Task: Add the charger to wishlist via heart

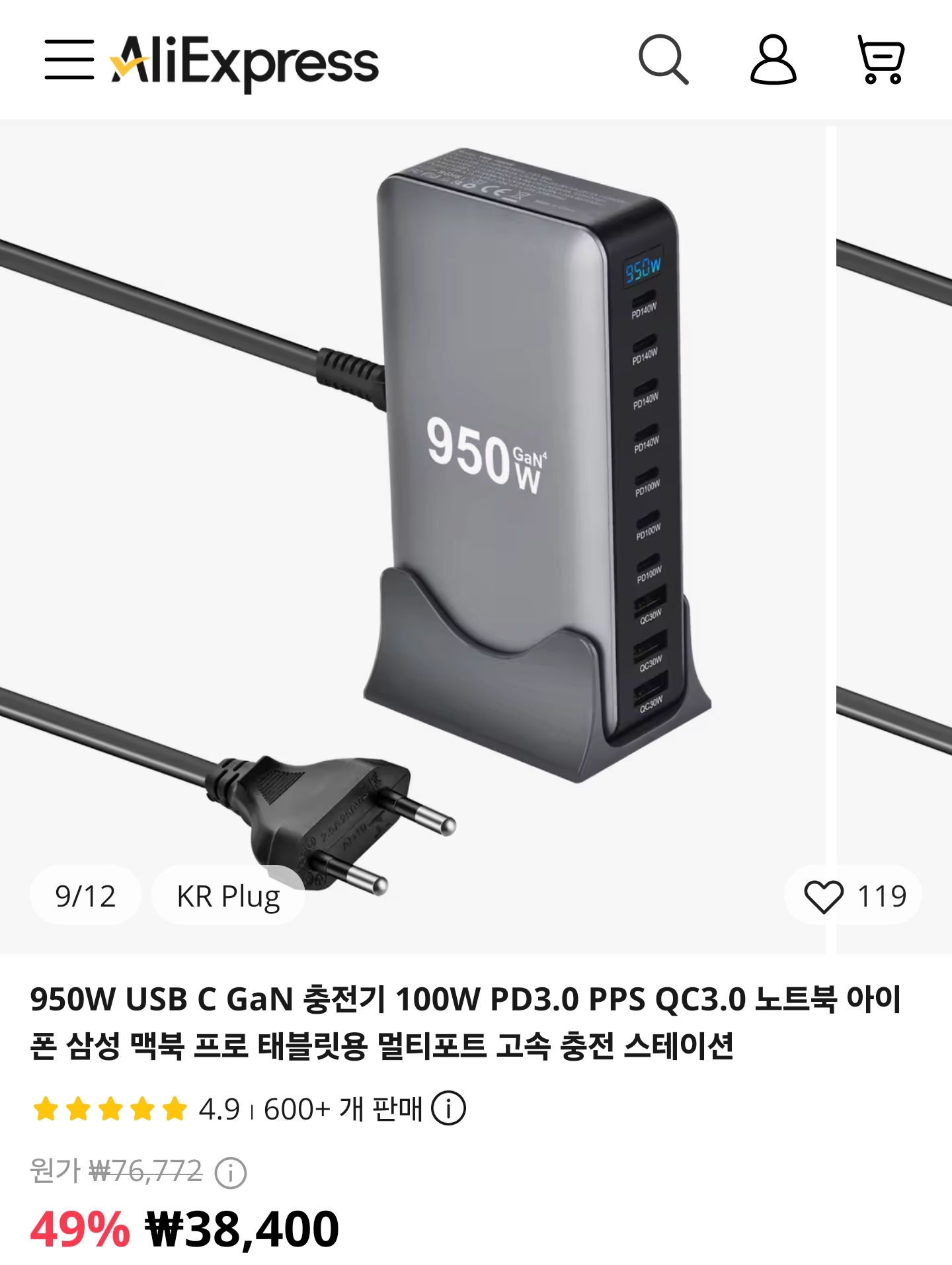Action: click(x=824, y=897)
